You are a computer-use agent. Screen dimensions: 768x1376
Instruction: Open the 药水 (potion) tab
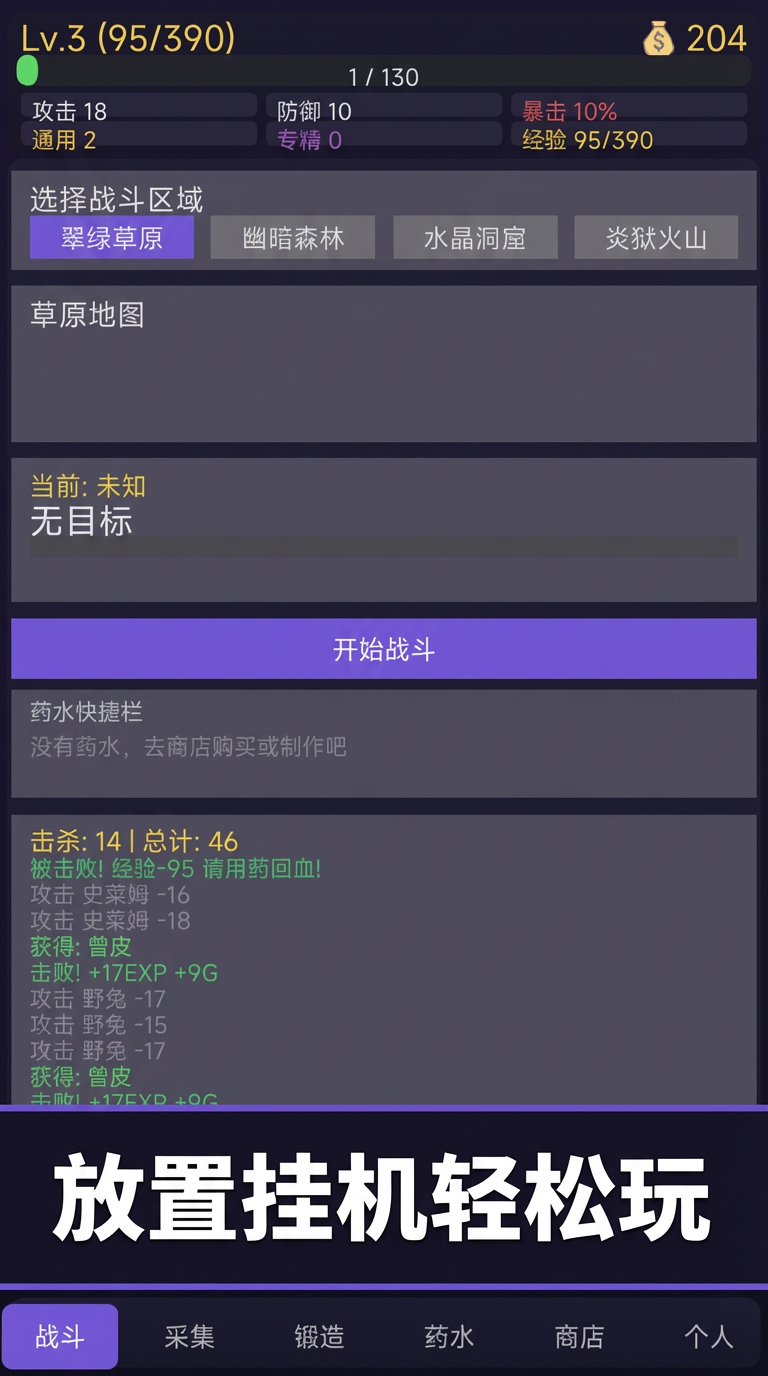(448, 1336)
